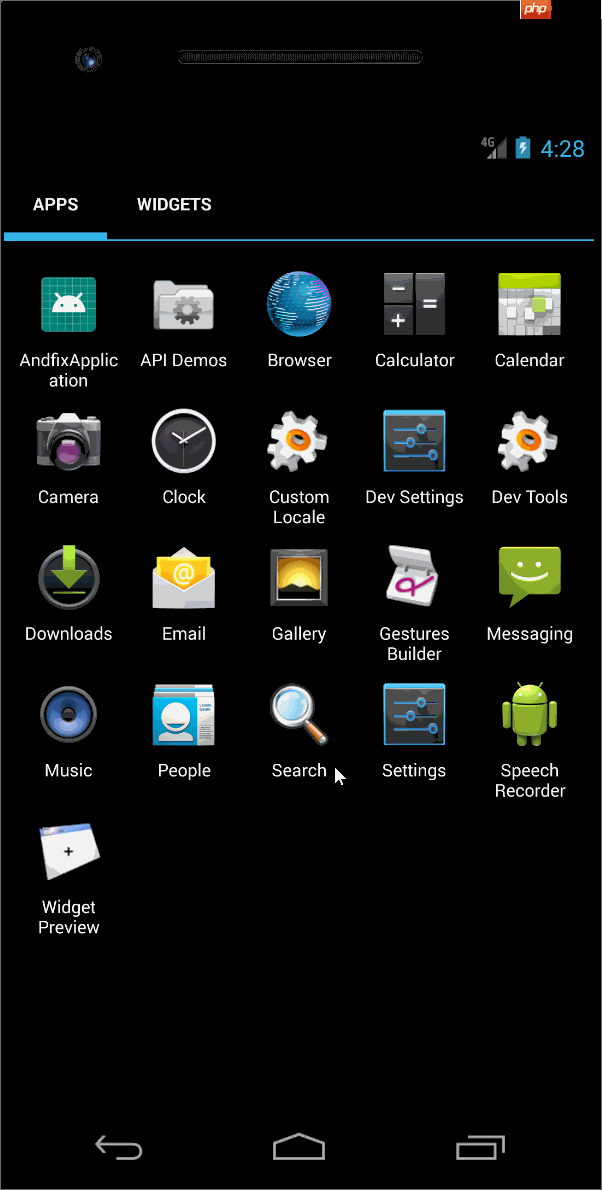602x1190 pixels.
Task: Launch Dev Tools
Action: click(529, 442)
